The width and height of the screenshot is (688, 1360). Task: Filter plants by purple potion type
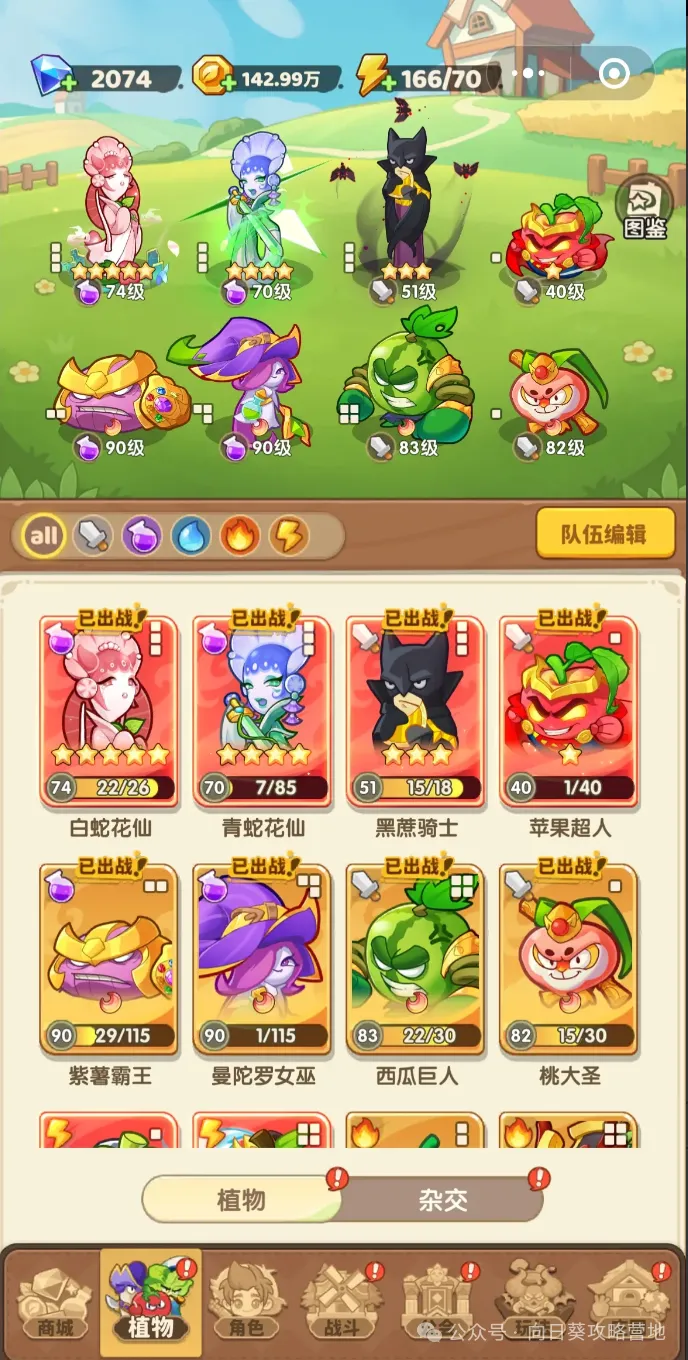pos(142,536)
